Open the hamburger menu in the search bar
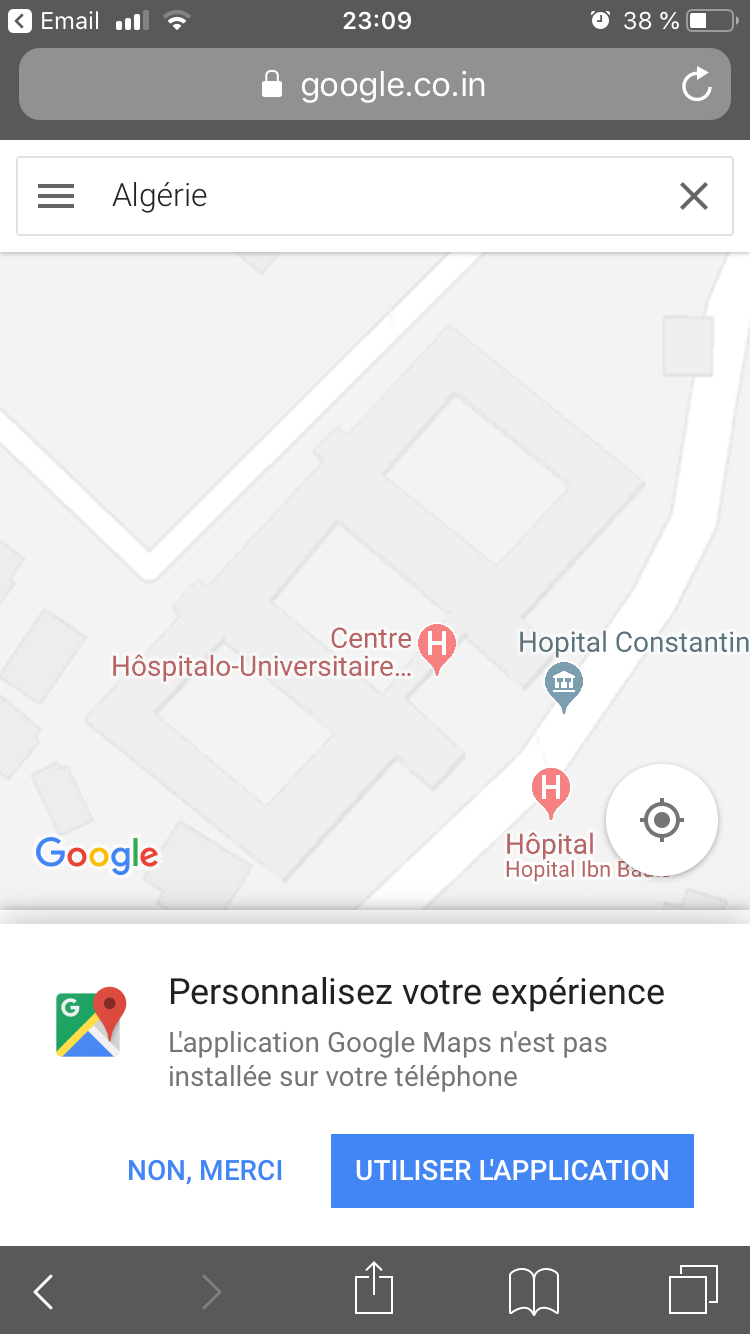Viewport: 750px width, 1334px height. coord(56,196)
